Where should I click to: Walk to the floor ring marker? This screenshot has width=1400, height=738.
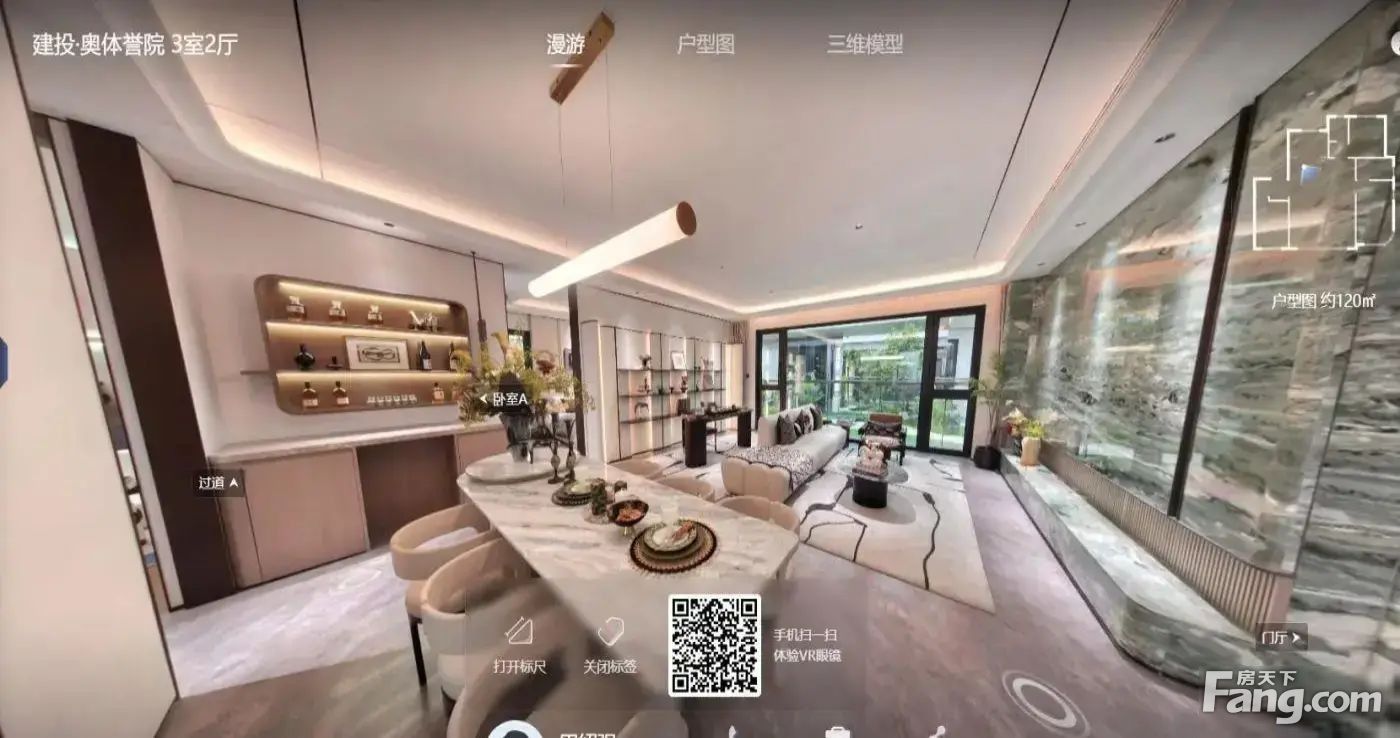[1045, 702]
